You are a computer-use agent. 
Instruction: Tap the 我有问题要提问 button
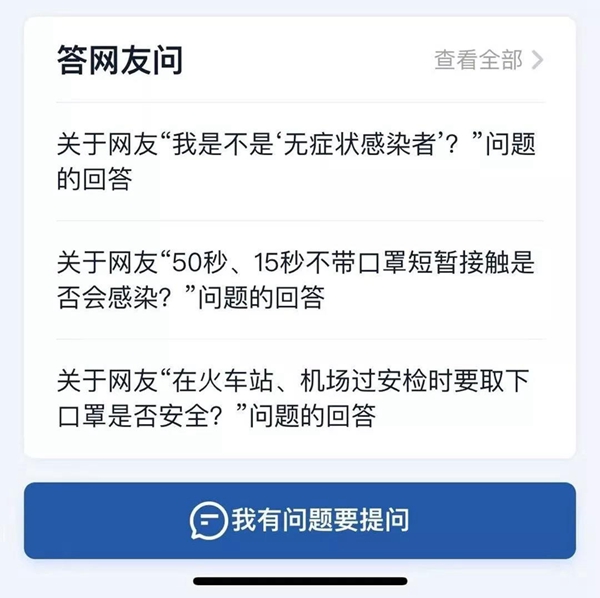click(x=300, y=520)
